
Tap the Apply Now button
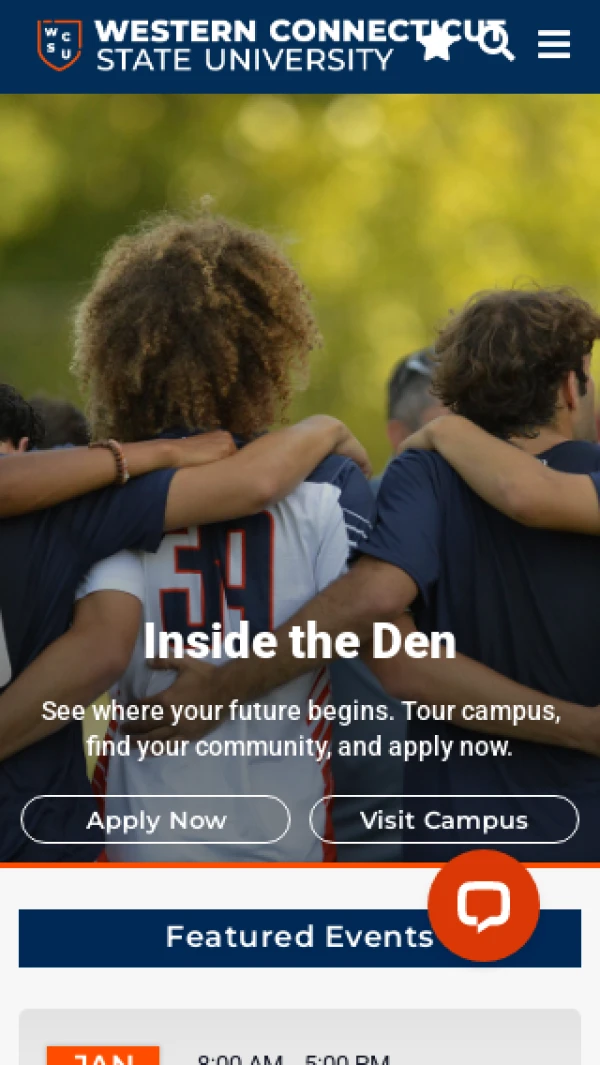pyautogui.click(x=156, y=820)
